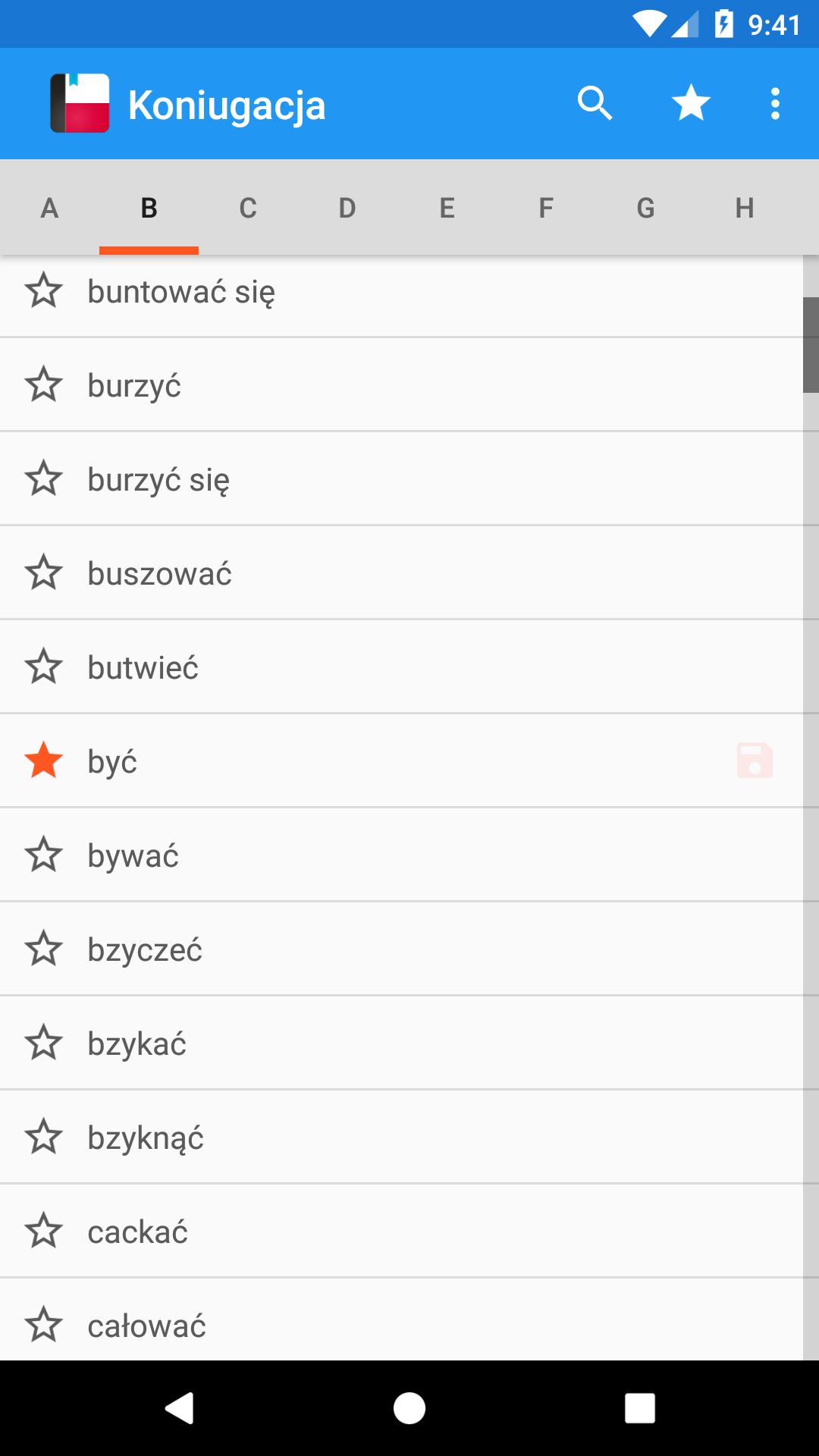Tap the save icon next to być
Screen dimensions: 819x1456
[x=755, y=761]
